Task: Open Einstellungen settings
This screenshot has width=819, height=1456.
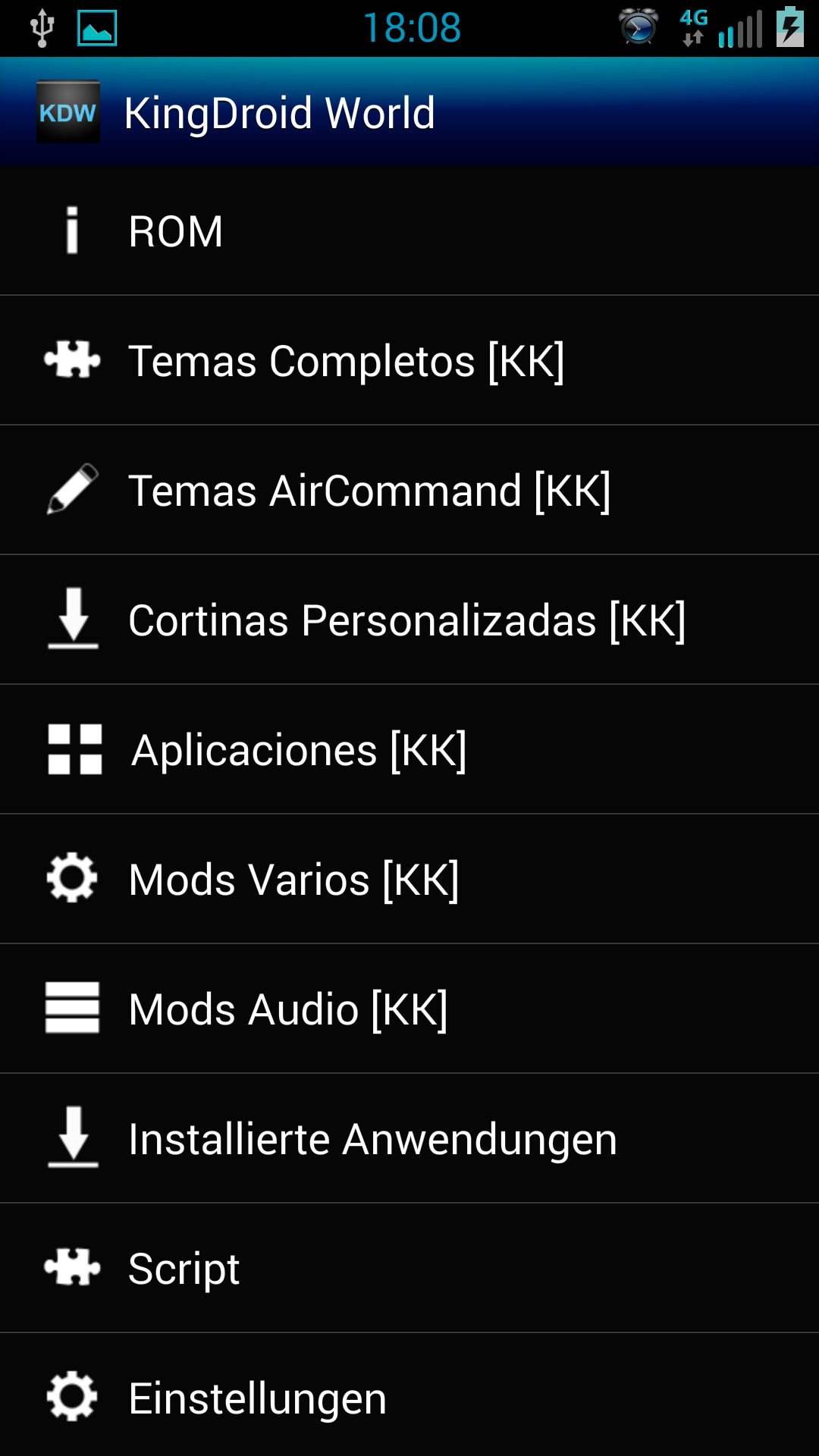Action: coord(409,1395)
